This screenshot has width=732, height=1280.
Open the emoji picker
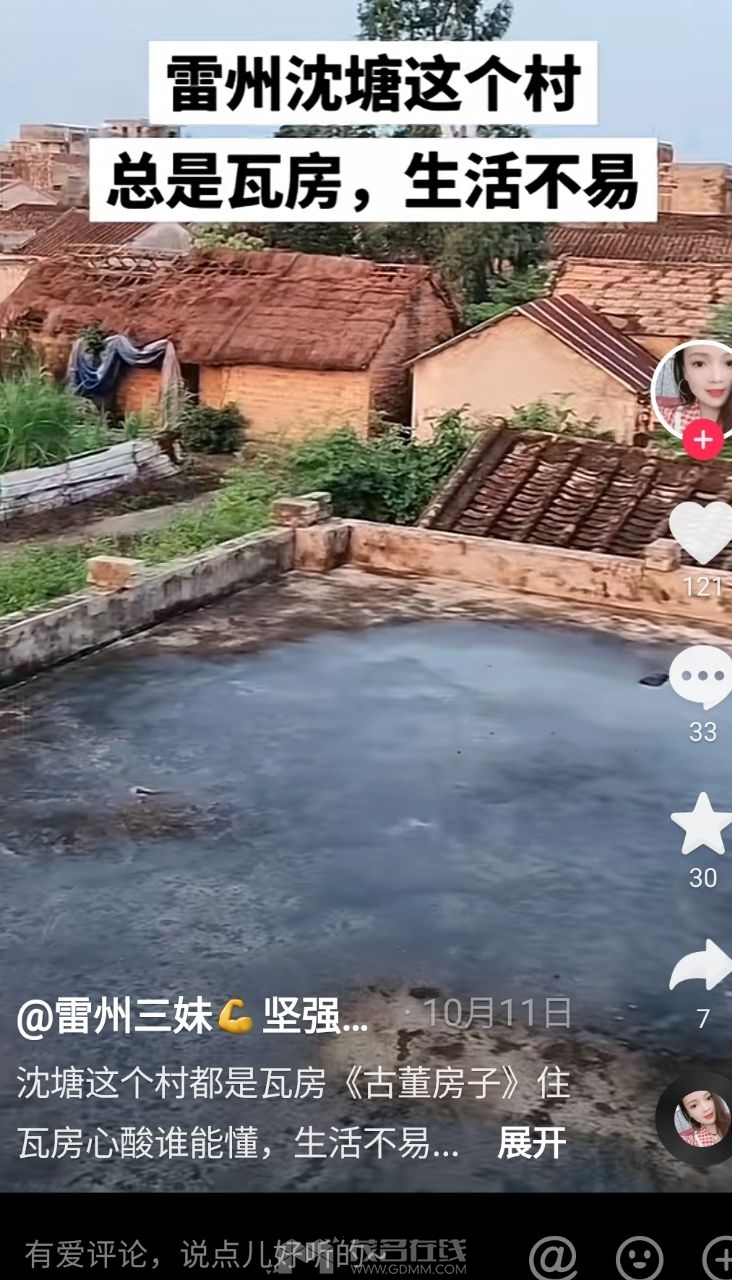639,1255
